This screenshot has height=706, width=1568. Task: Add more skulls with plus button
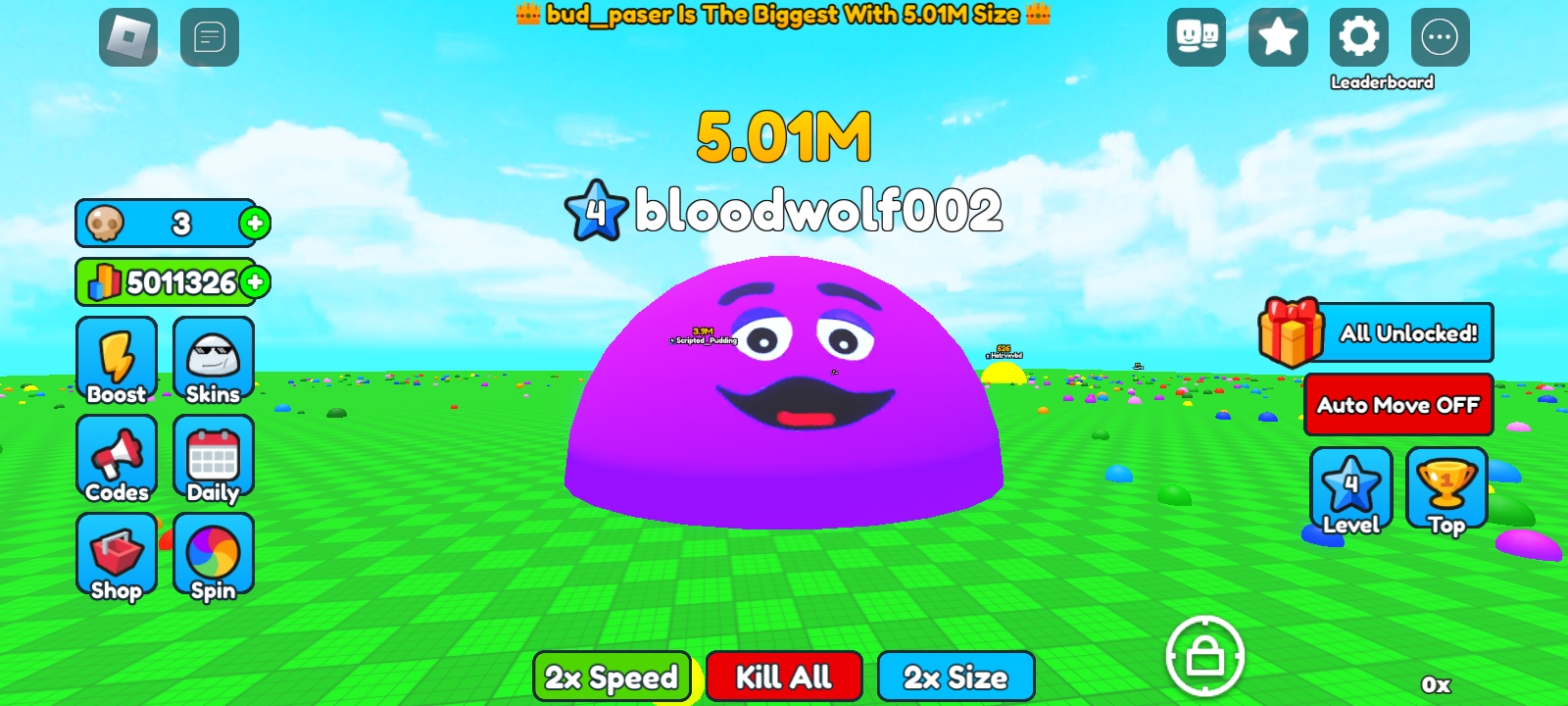[255, 224]
